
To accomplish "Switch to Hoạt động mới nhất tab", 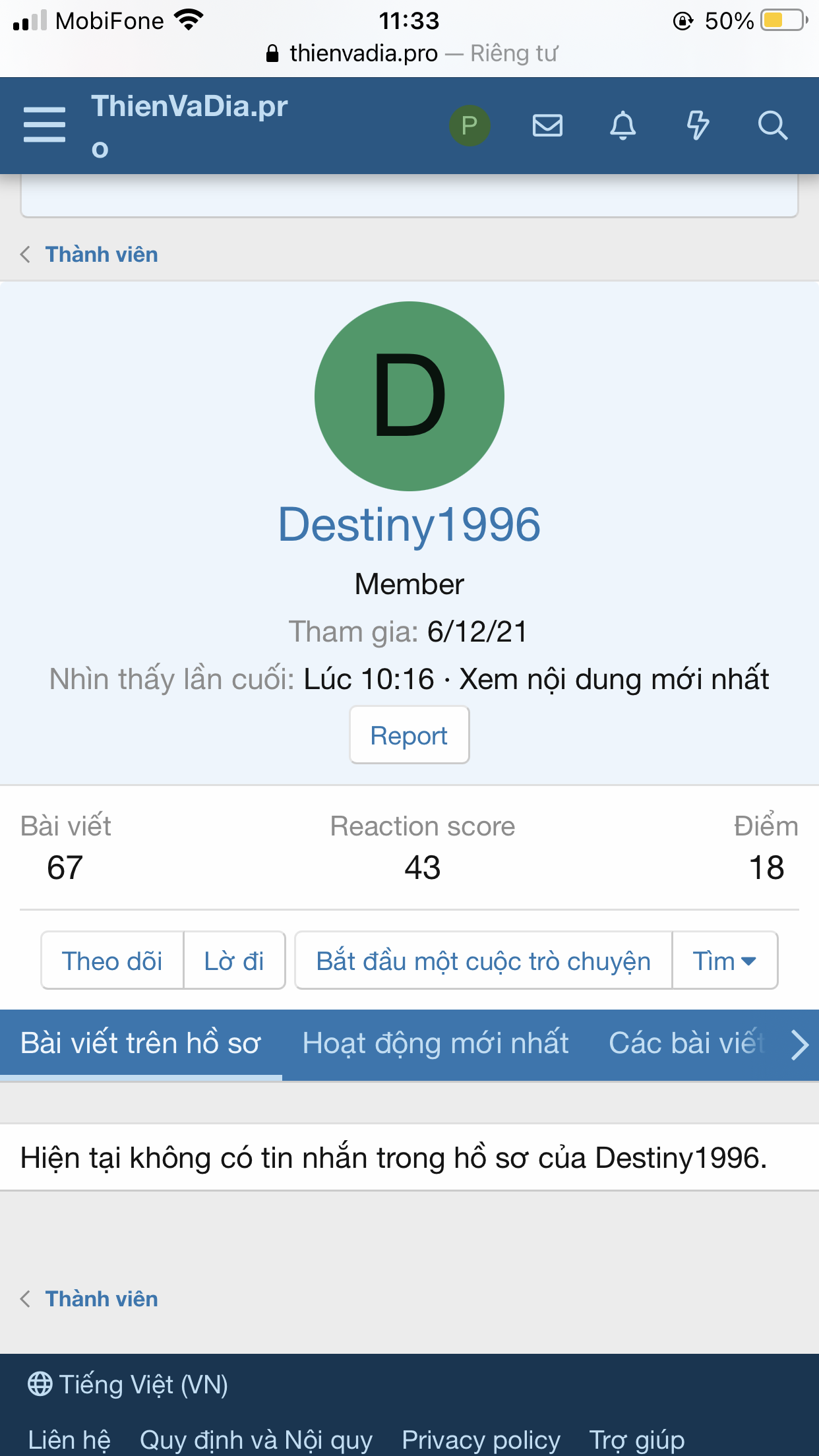I will (x=435, y=1044).
